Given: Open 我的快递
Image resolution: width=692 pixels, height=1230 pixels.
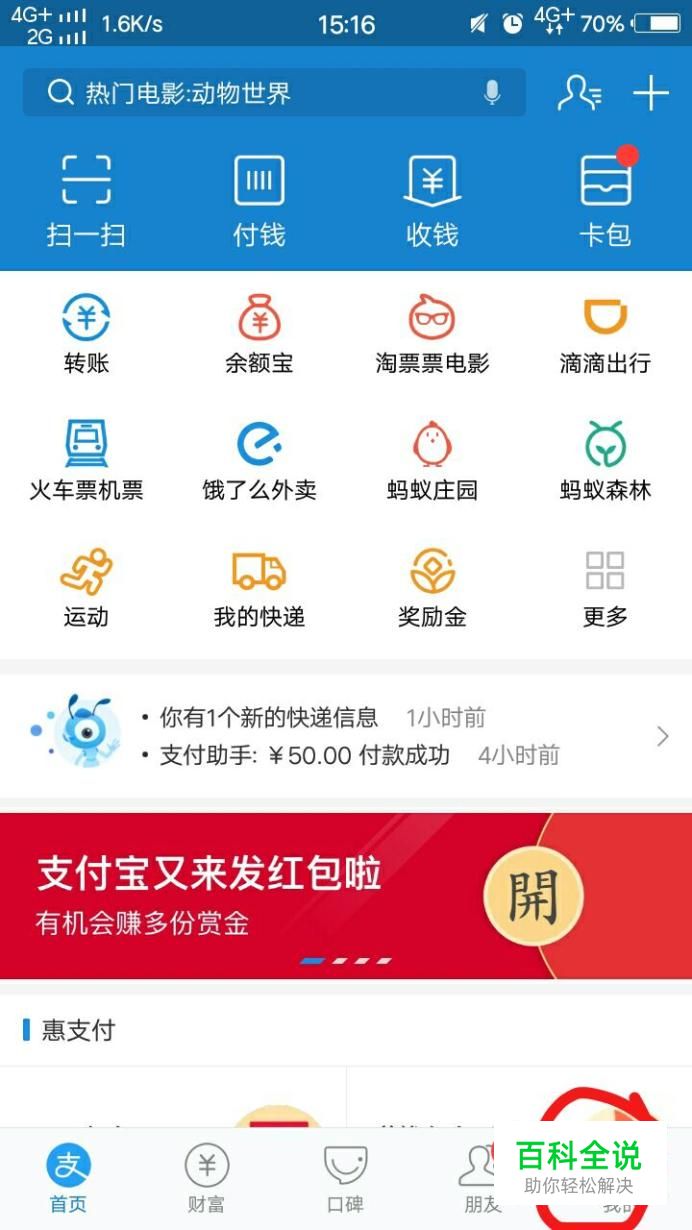Looking at the screenshot, I should point(259,588).
